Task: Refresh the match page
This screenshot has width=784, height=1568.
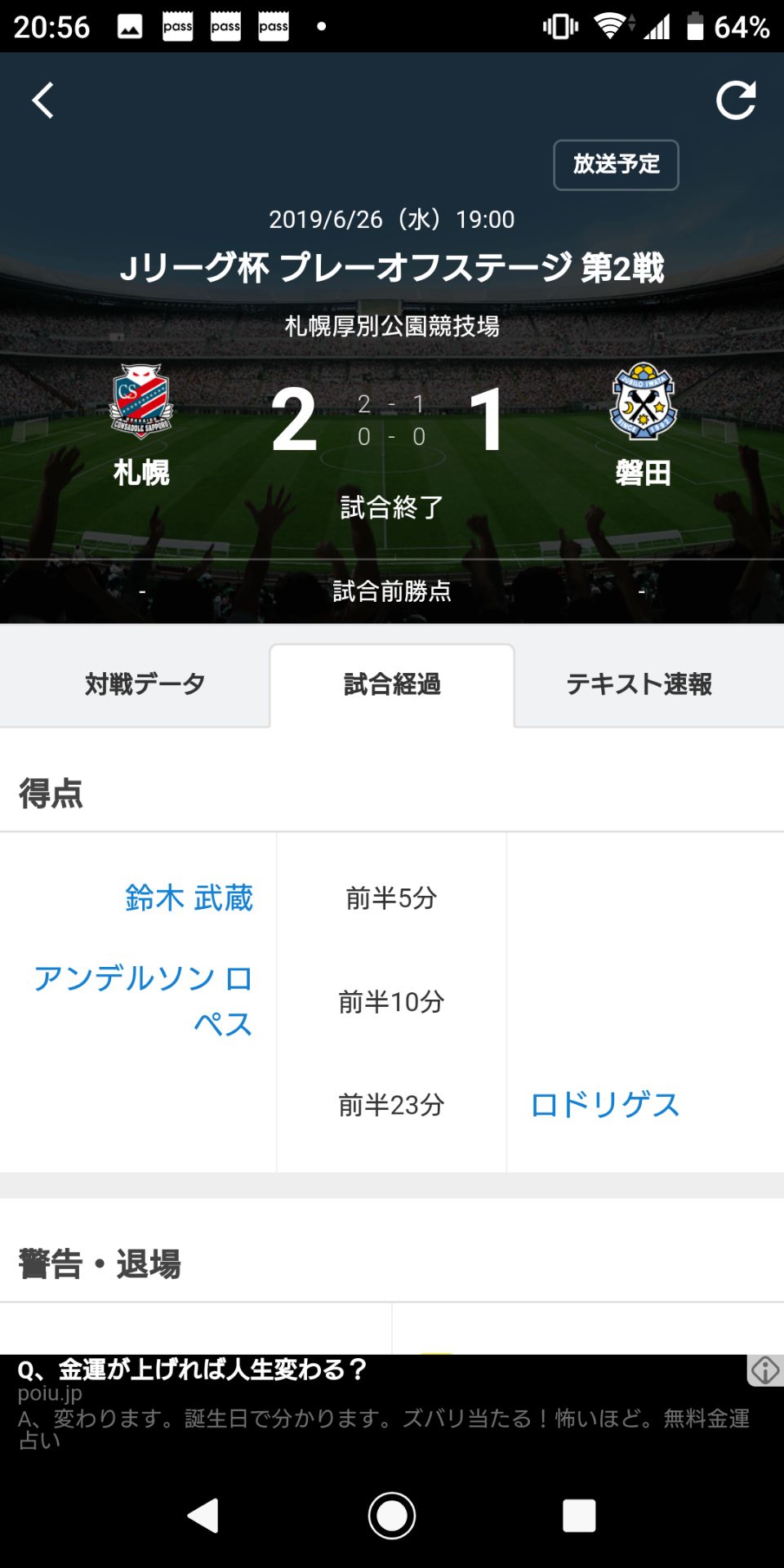Action: click(735, 100)
